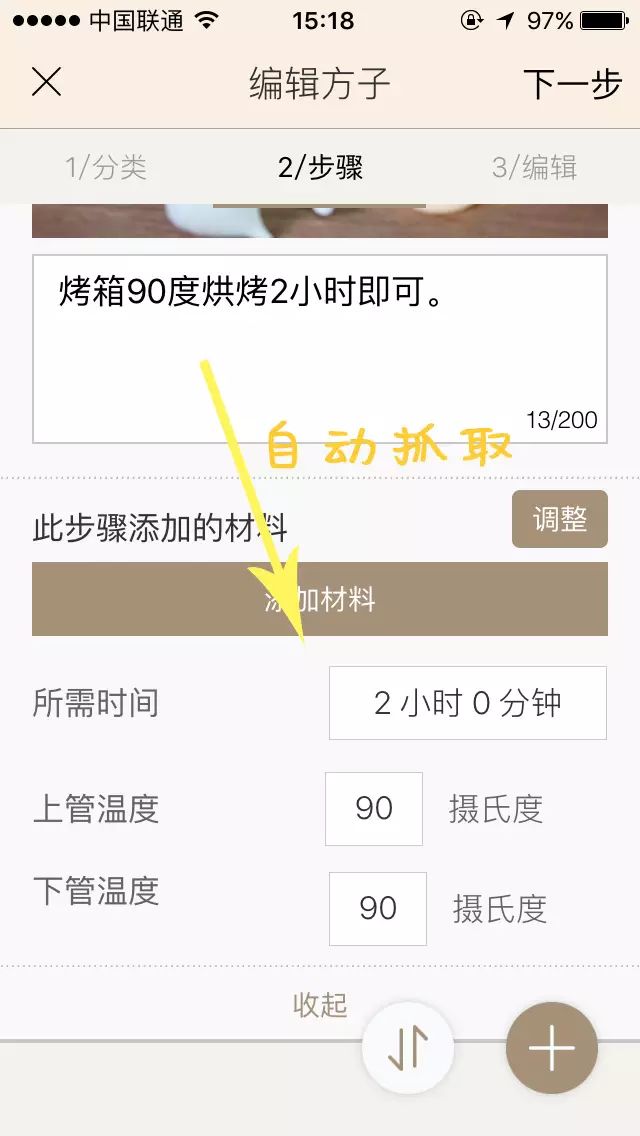
Task: Collapse the step details with 收起
Action: pyautogui.click(x=320, y=1004)
